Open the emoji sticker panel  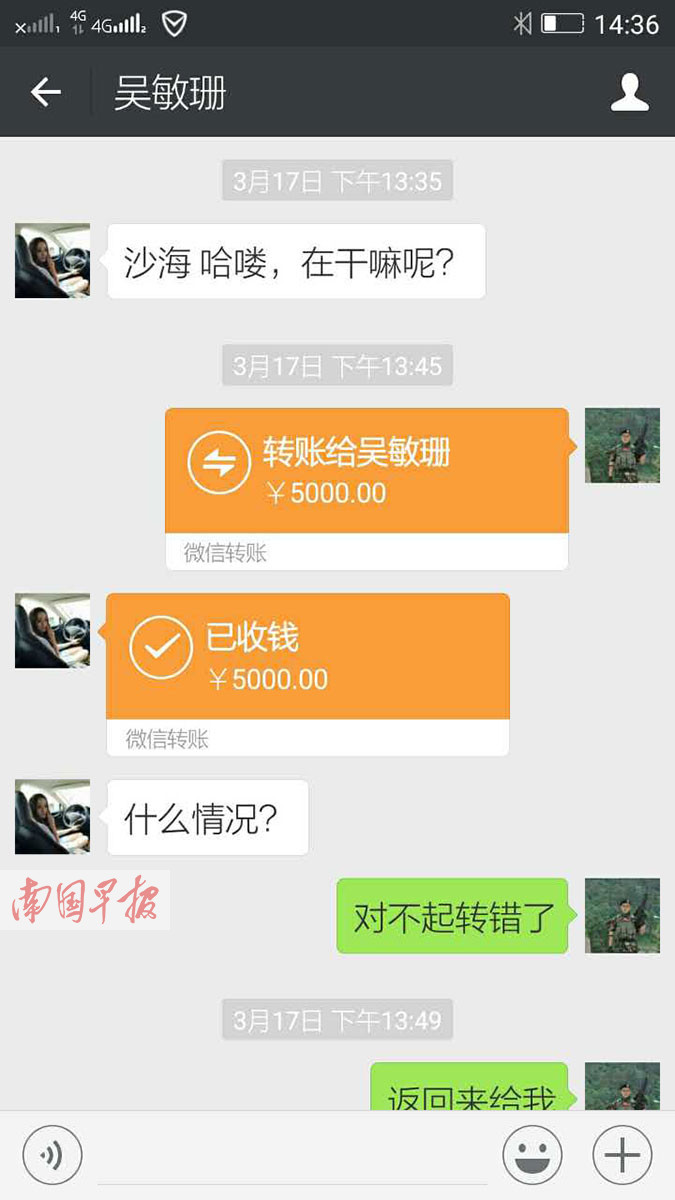point(532,1156)
